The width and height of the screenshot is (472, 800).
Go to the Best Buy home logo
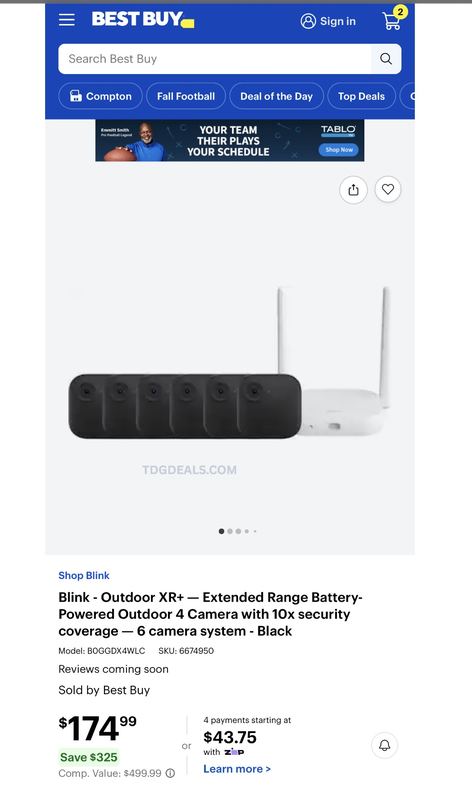pos(143,20)
